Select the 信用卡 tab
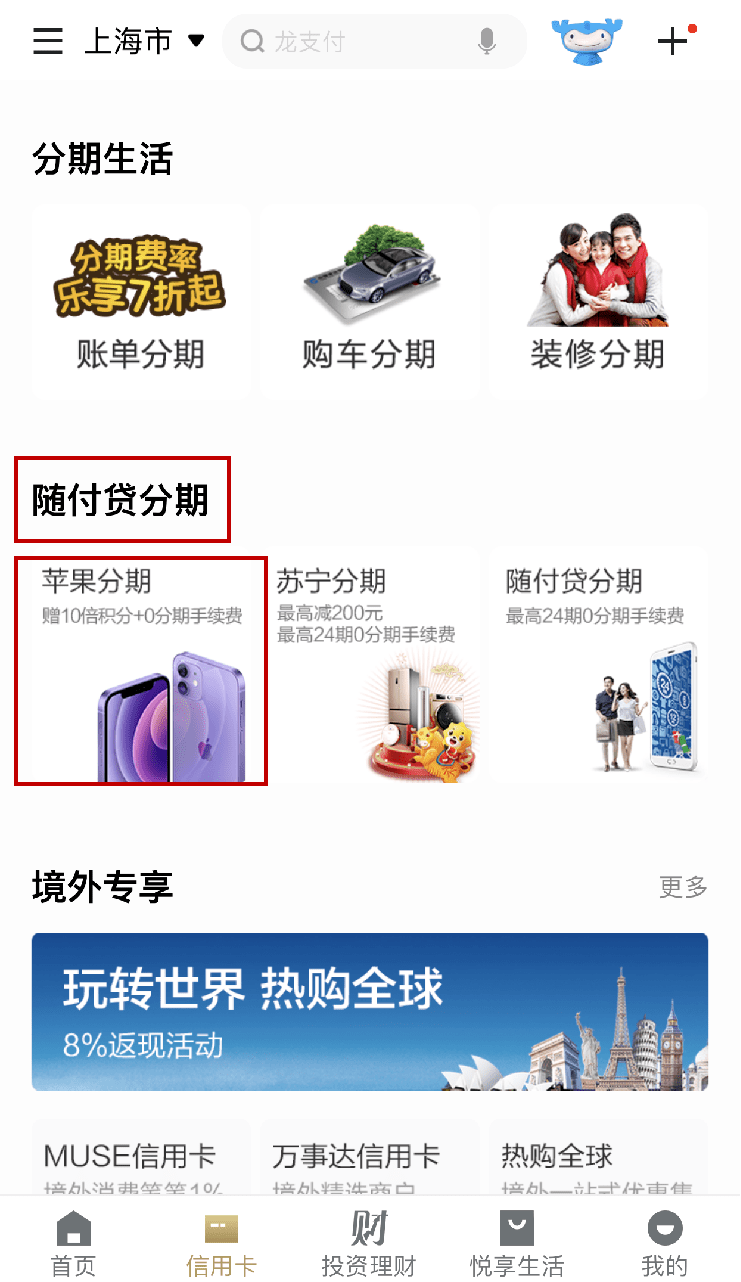The width and height of the screenshot is (741, 1282). [221, 1243]
